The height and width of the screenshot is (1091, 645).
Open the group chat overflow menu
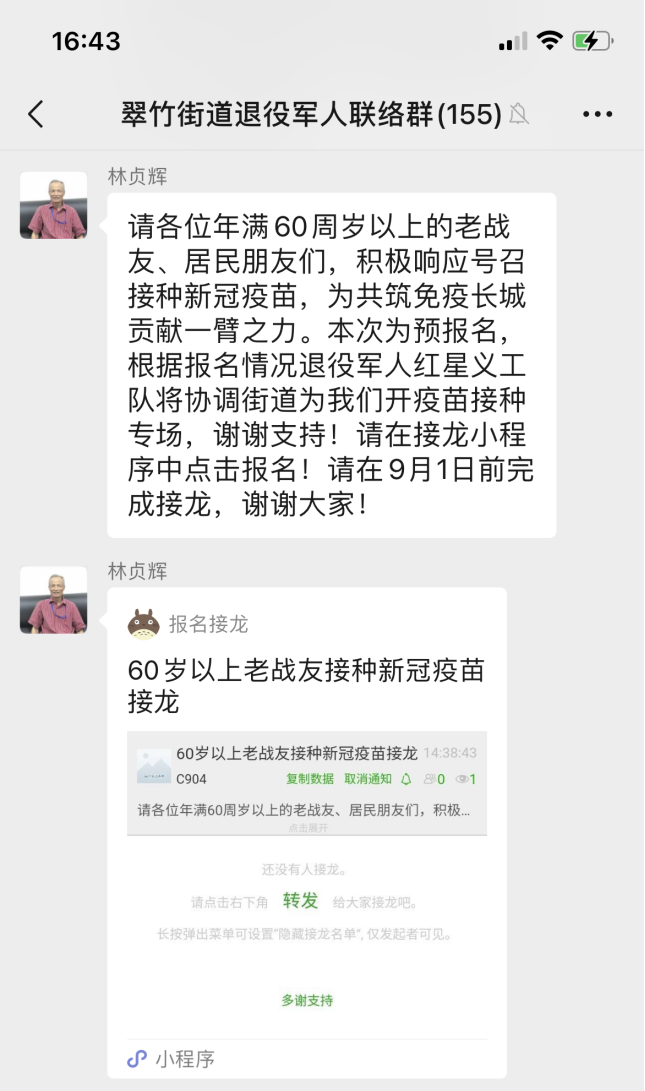[x=597, y=115]
